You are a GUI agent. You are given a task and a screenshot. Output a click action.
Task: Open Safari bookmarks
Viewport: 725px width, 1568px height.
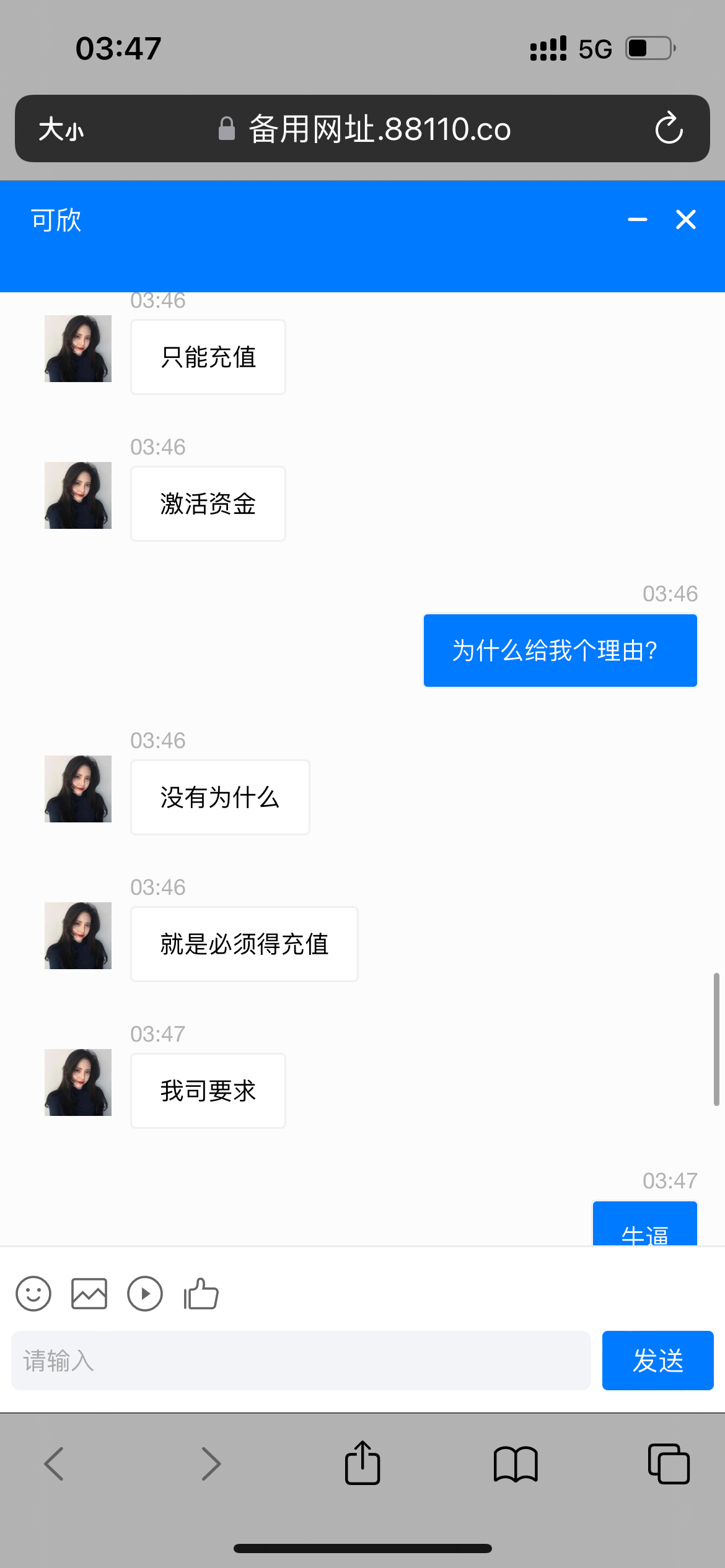[x=516, y=1464]
